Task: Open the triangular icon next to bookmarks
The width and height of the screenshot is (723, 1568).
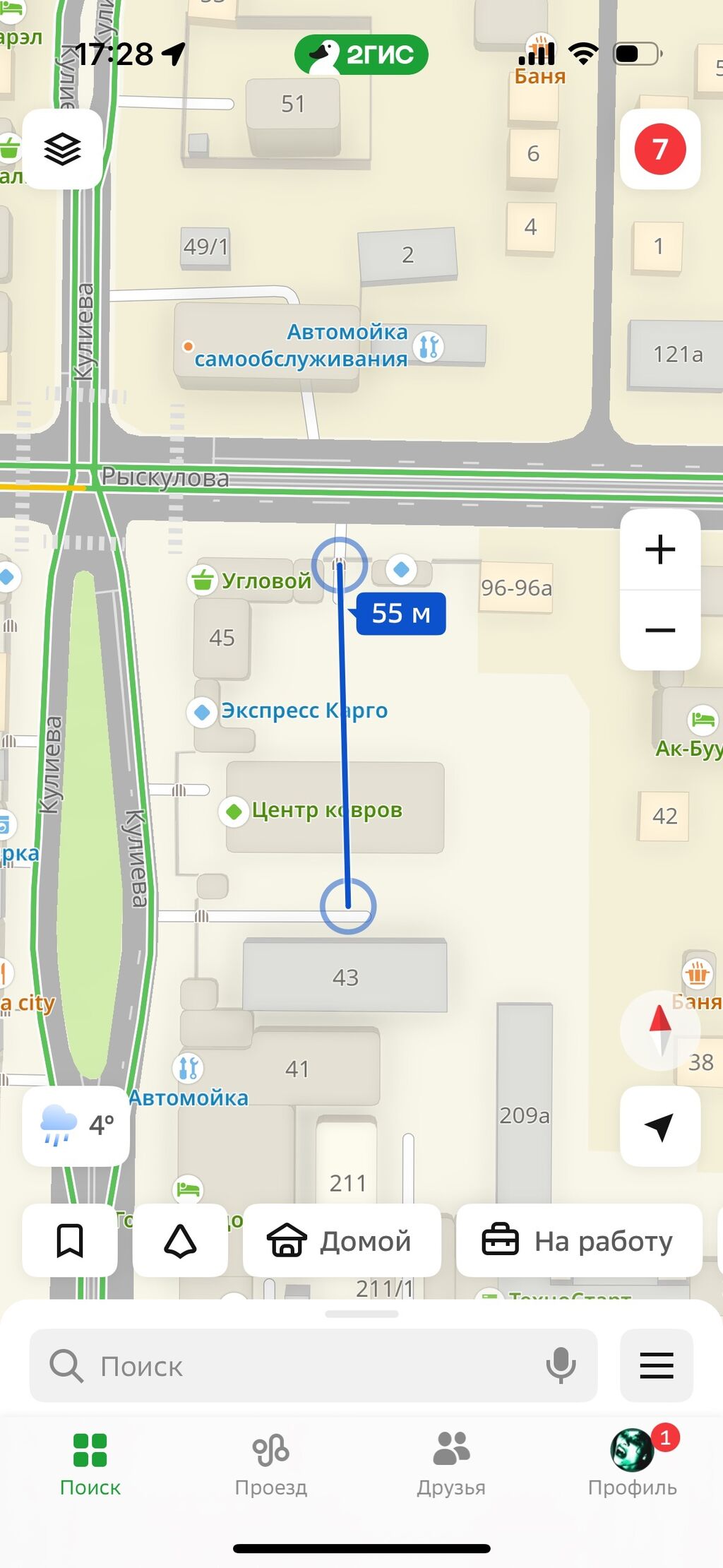Action: coord(180,1241)
